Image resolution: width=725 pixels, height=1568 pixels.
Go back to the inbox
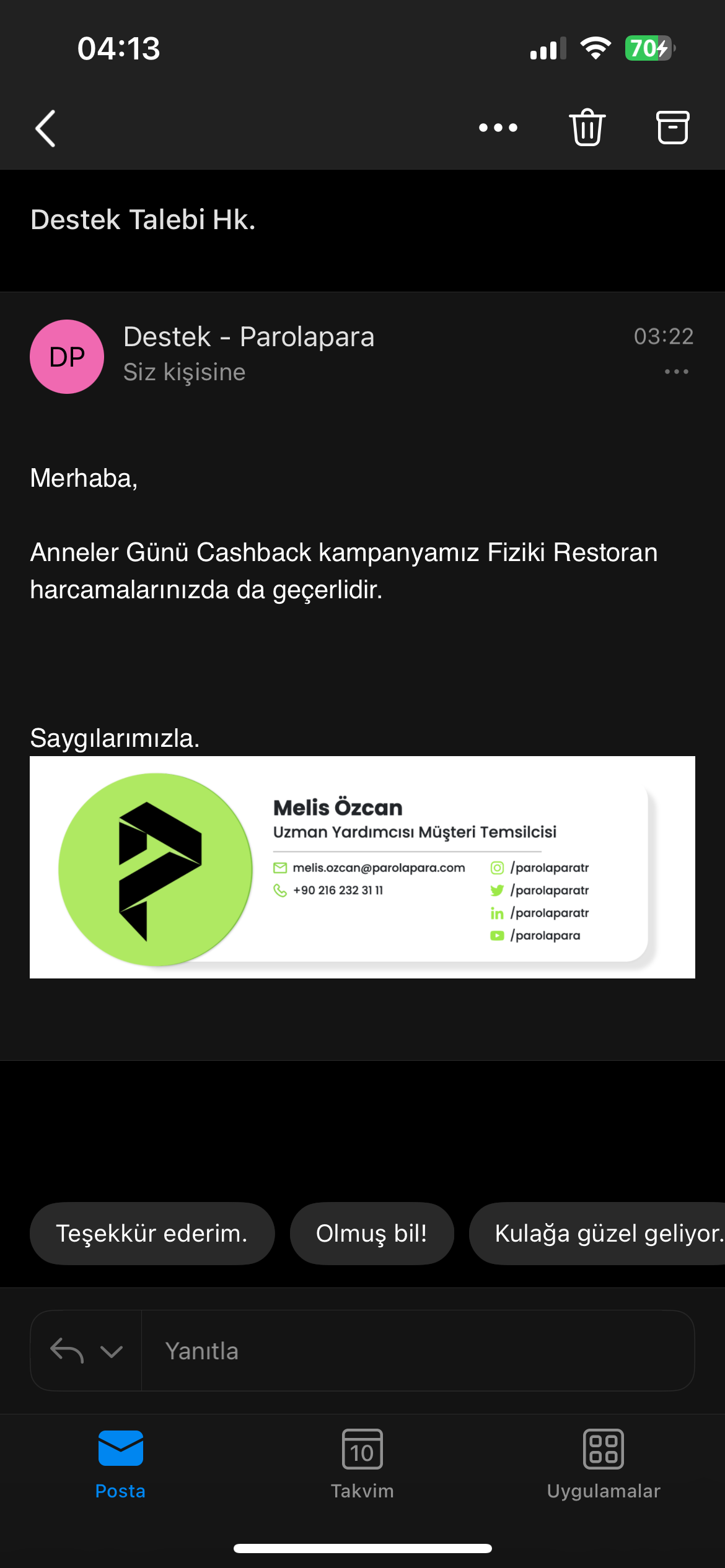click(46, 128)
